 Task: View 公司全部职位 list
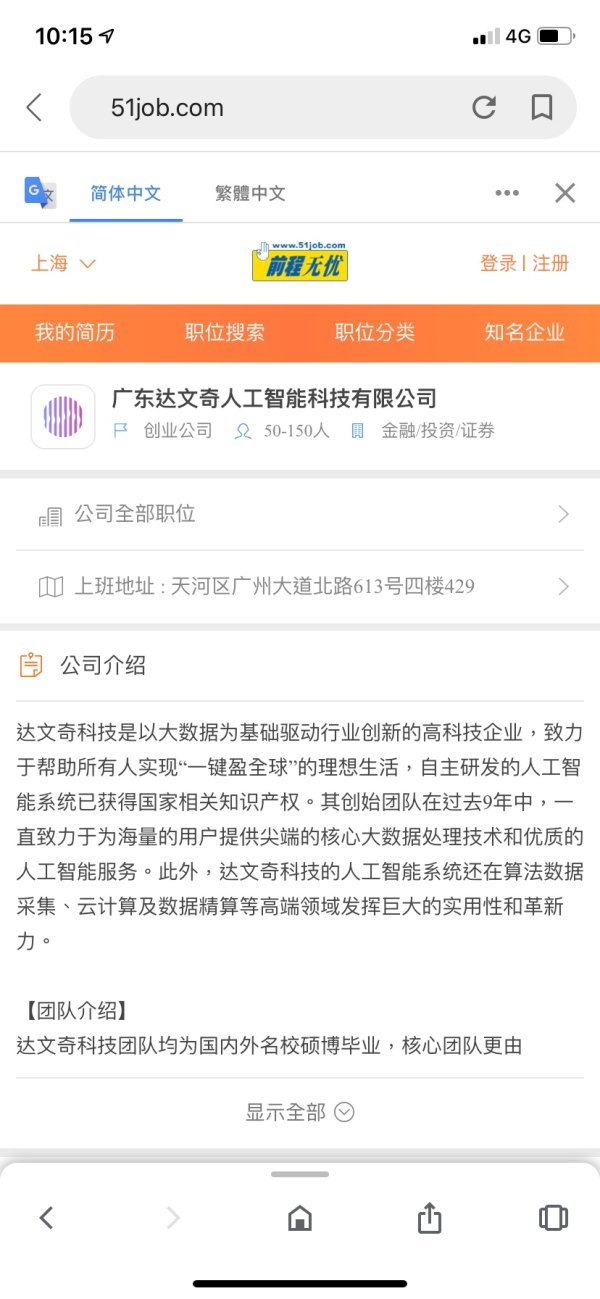point(300,514)
